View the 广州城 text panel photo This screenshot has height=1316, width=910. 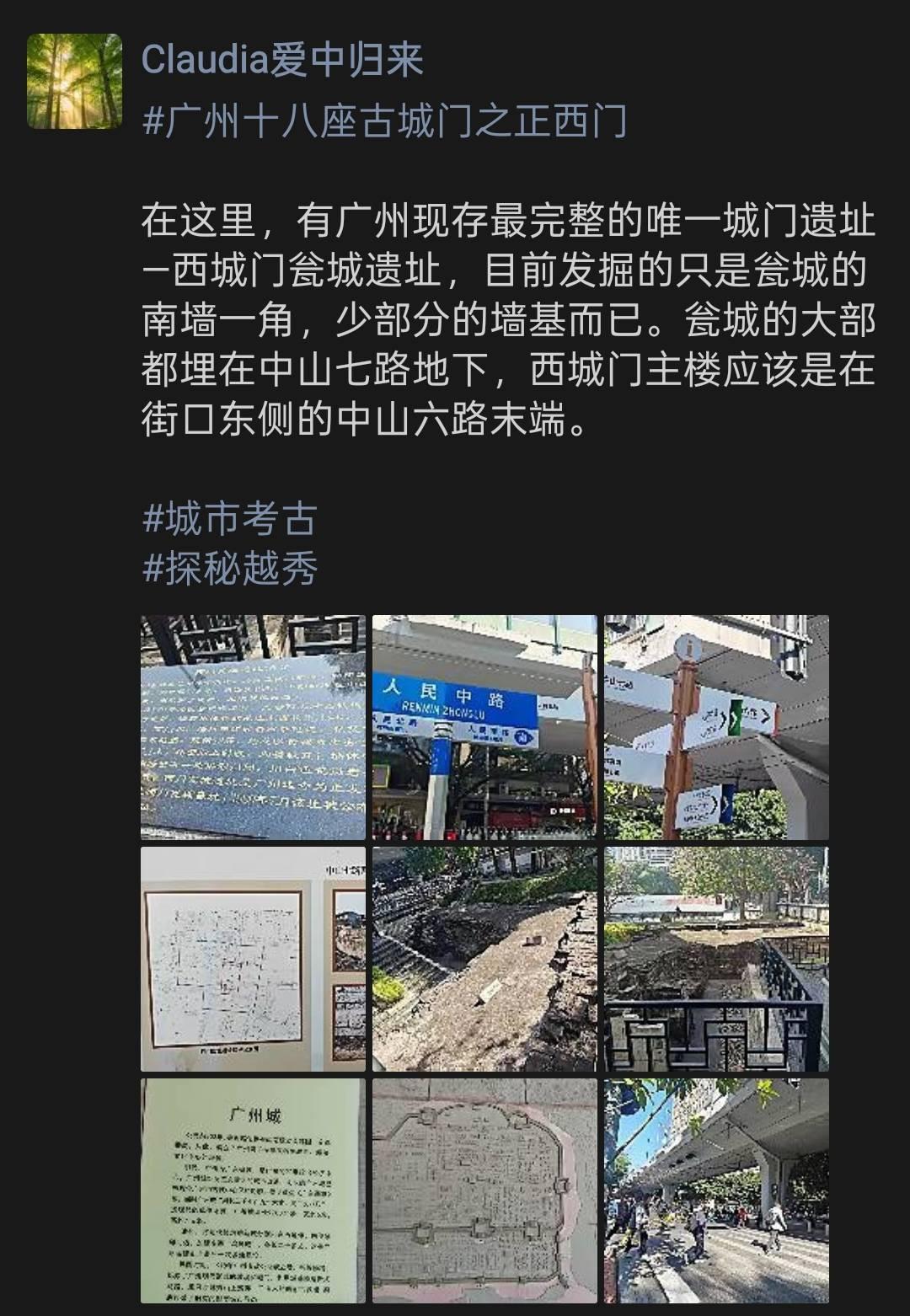coord(253,1190)
